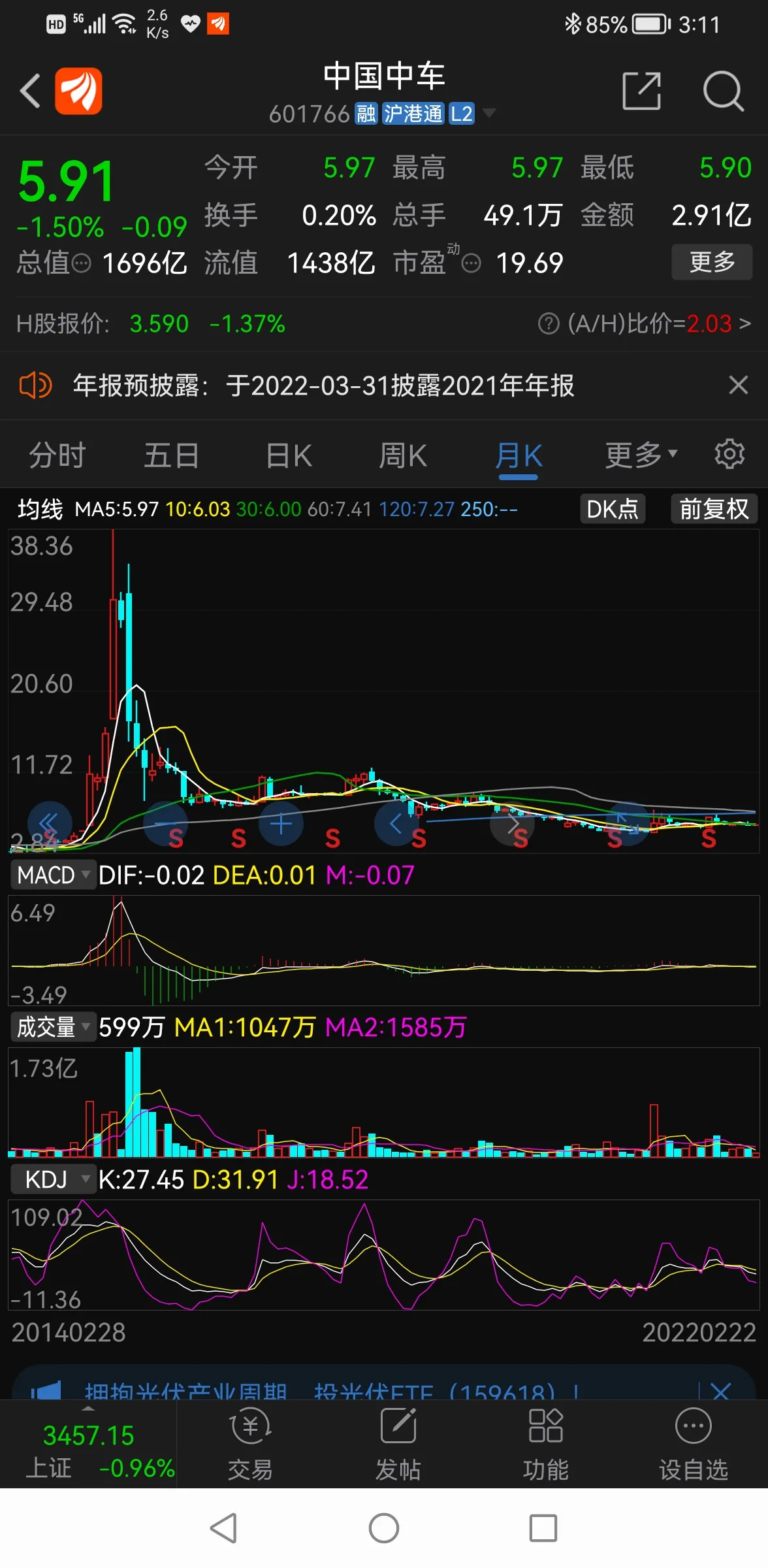Open stock search magnifier
The height and width of the screenshot is (1568, 768).
(x=722, y=91)
